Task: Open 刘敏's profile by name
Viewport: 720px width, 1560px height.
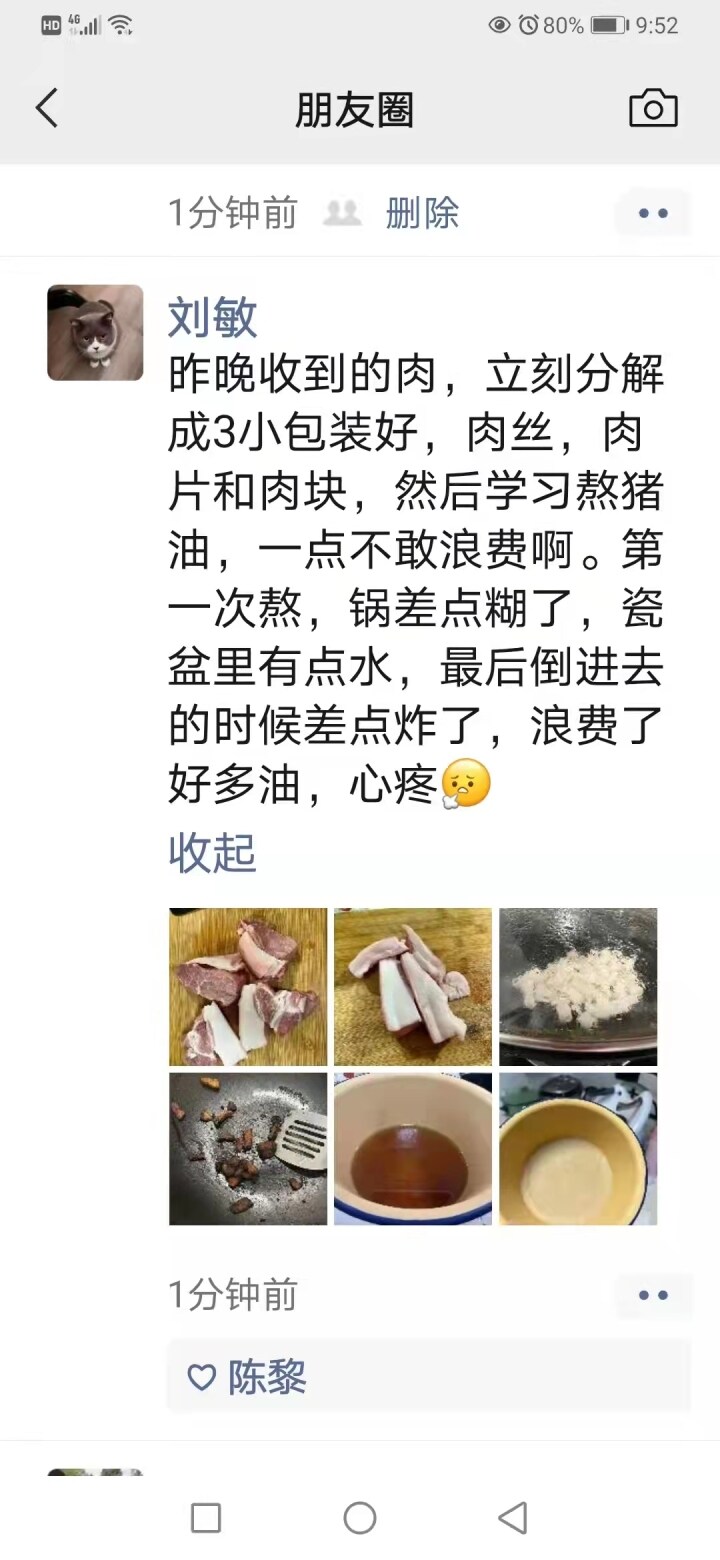Action: (x=213, y=317)
